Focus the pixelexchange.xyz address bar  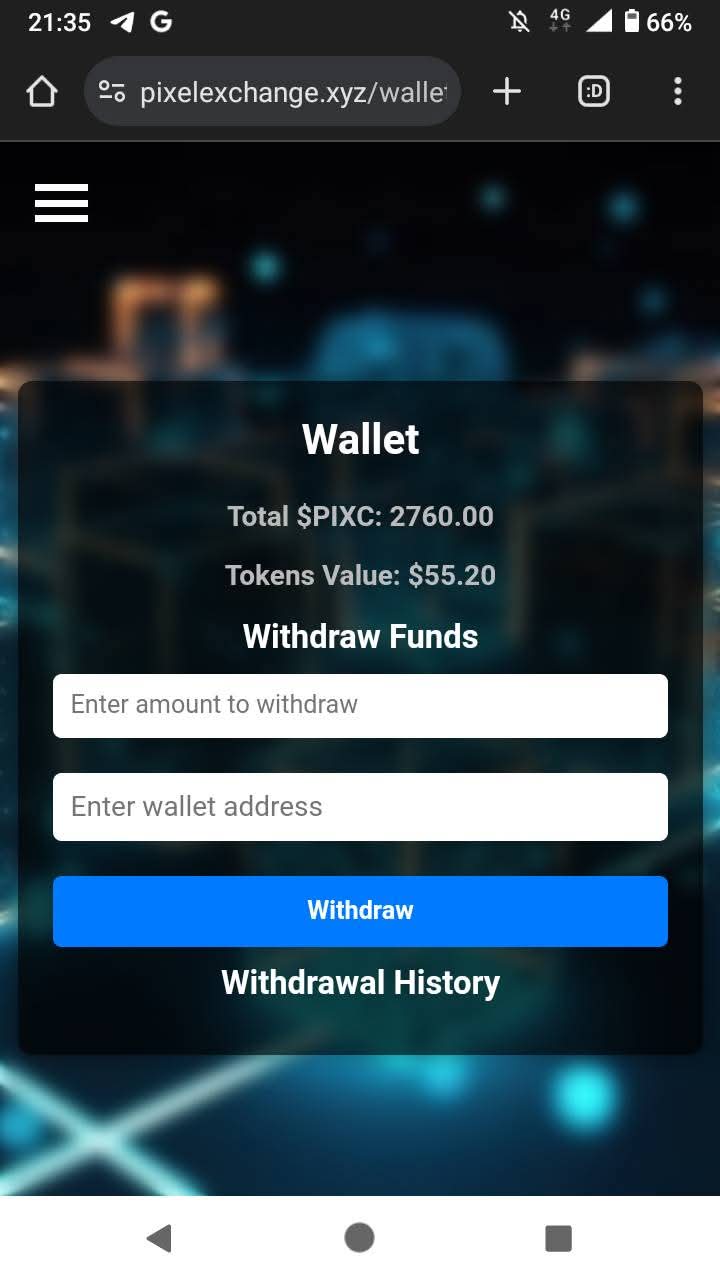click(290, 92)
